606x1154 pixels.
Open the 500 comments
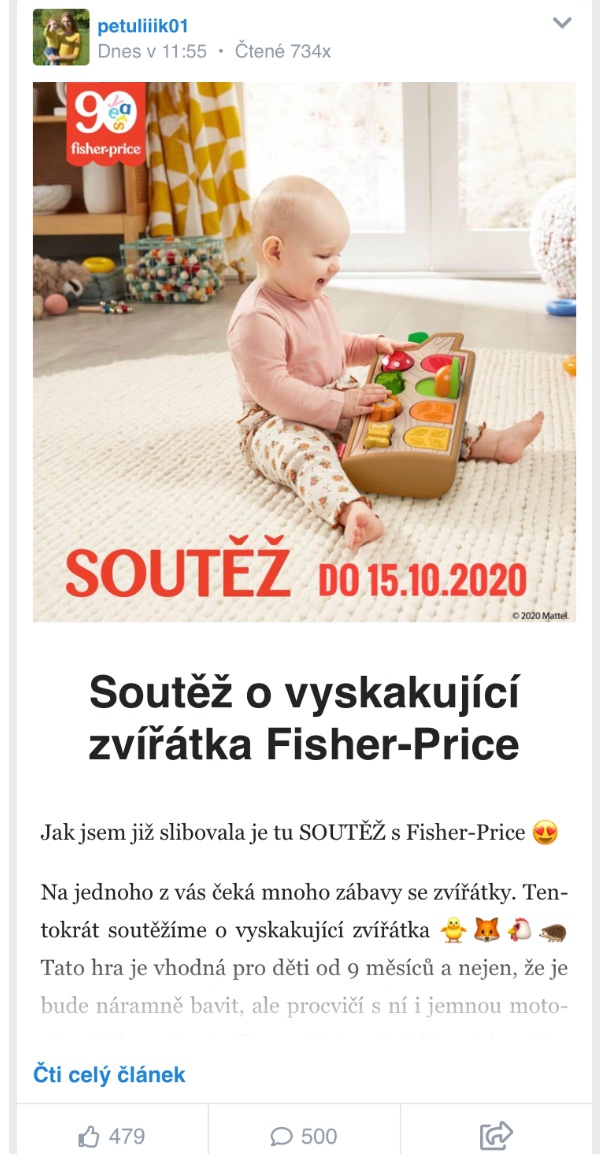point(304,1136)
